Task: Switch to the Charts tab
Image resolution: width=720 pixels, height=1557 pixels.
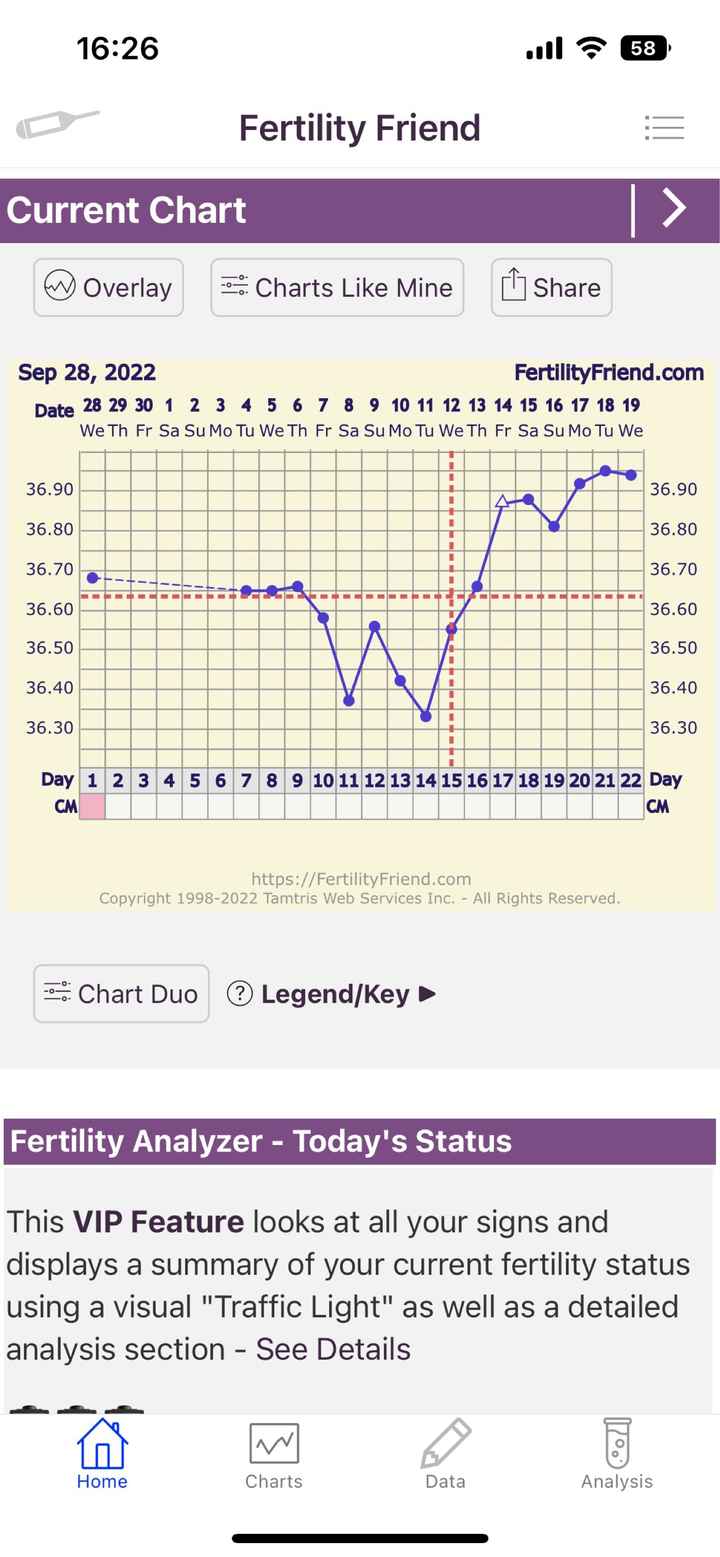Action: click(x=273, y=1455)
